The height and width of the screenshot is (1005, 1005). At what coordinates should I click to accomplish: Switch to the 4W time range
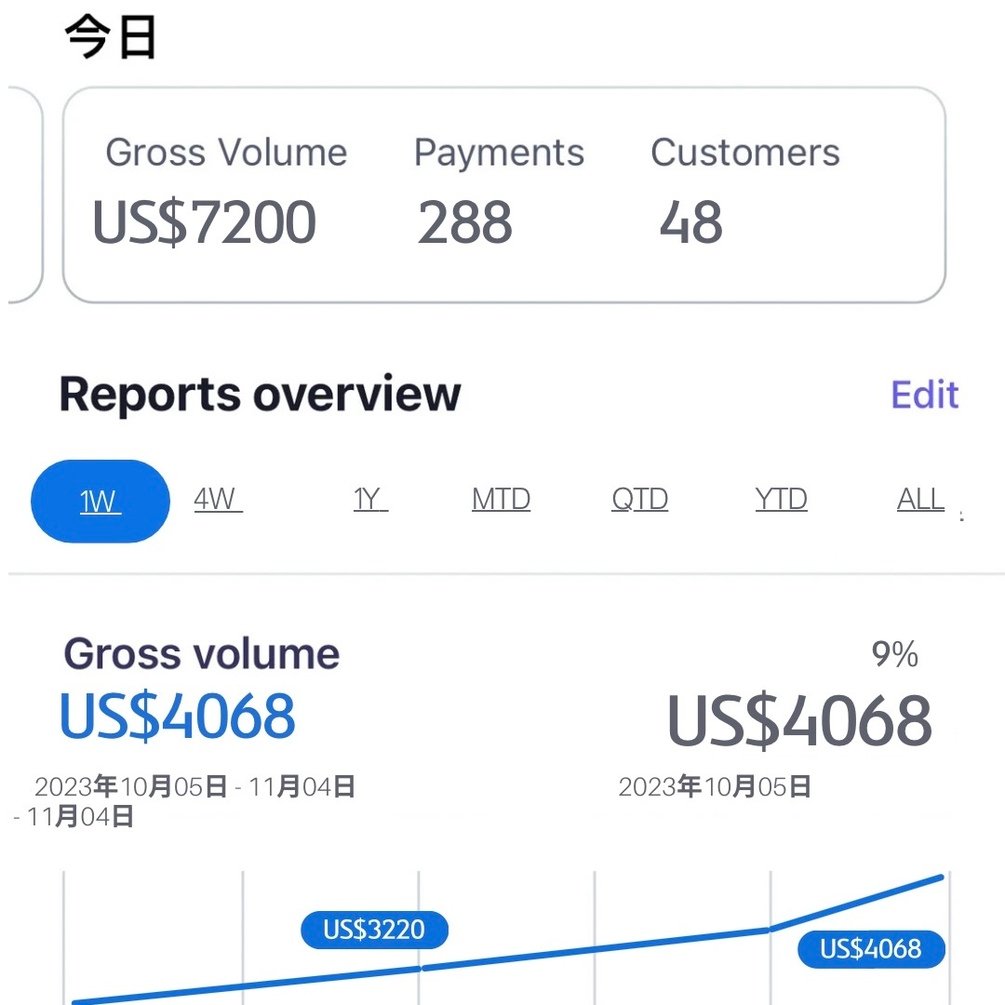tap(218, 499)
